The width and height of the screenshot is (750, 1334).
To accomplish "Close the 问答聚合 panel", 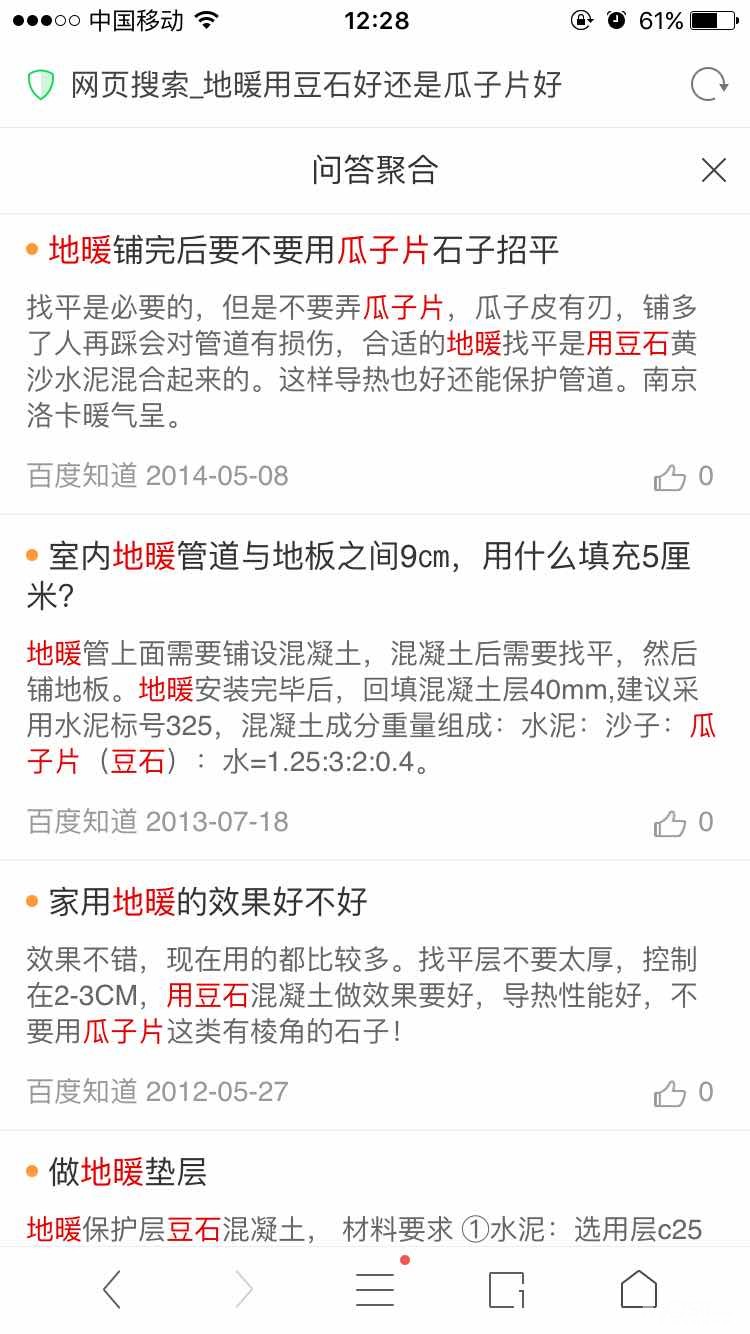I will click(x=713, y=170).
